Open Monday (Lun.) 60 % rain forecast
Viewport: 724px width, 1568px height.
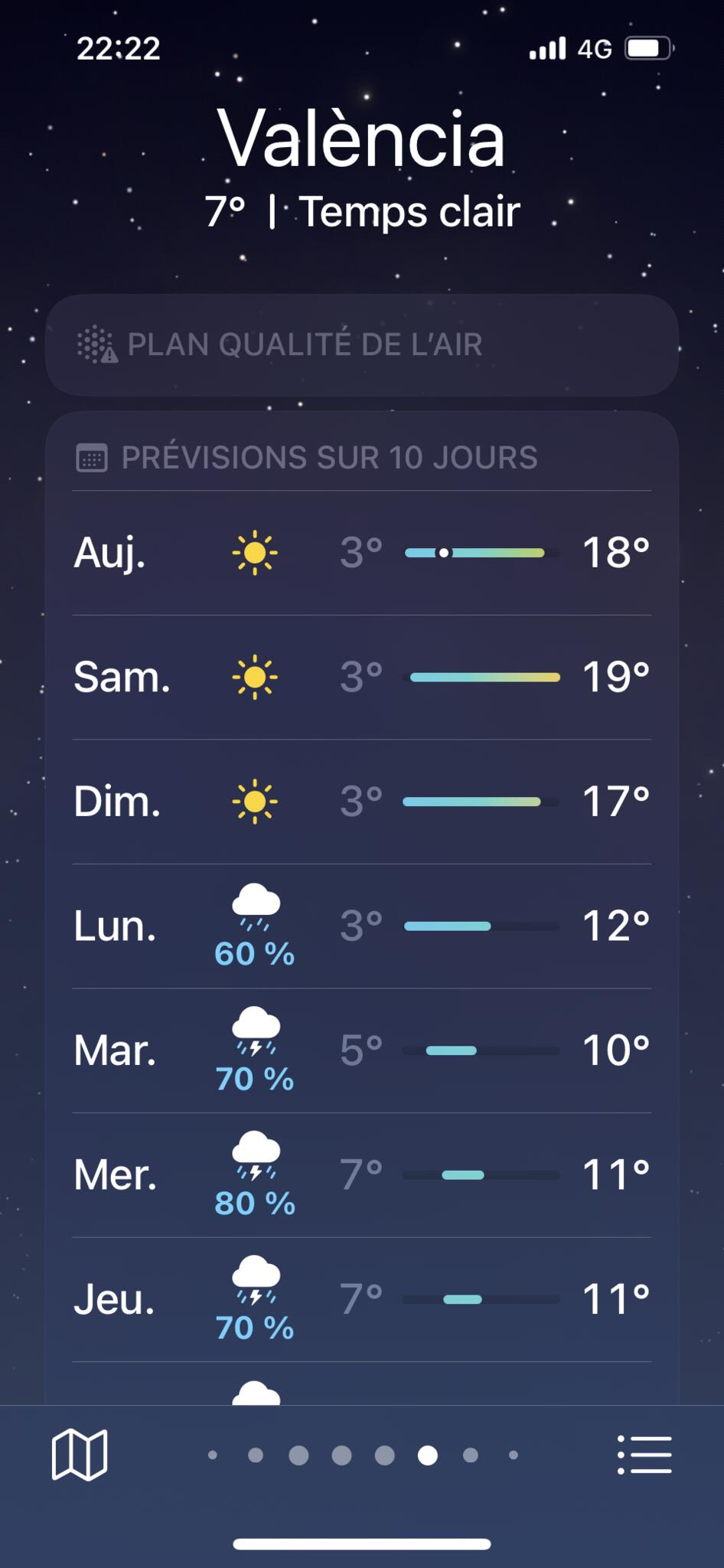[x=361, y=926]
